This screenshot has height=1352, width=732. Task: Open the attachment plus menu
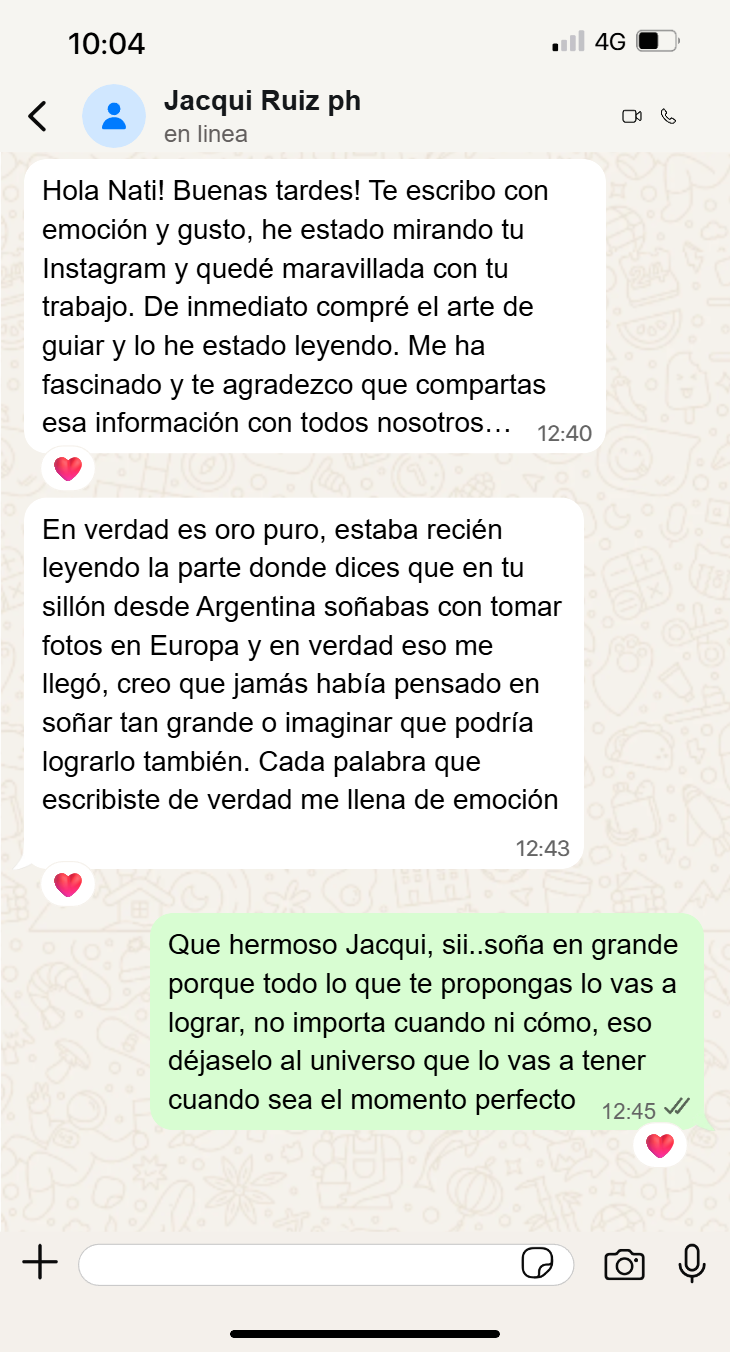click(40, 1263)
